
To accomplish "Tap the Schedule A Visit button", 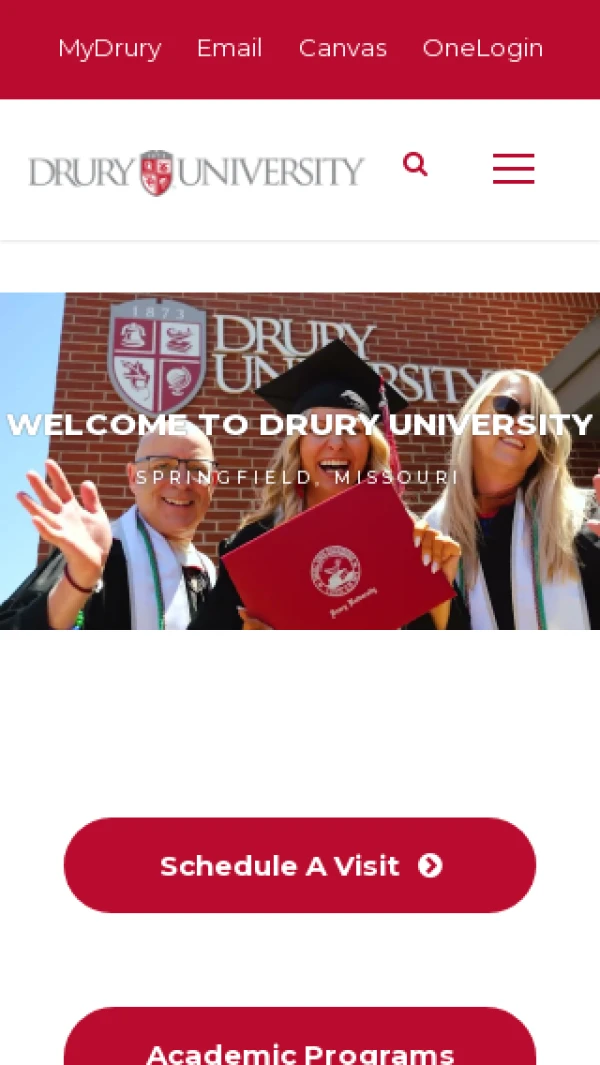I will 300,865.
